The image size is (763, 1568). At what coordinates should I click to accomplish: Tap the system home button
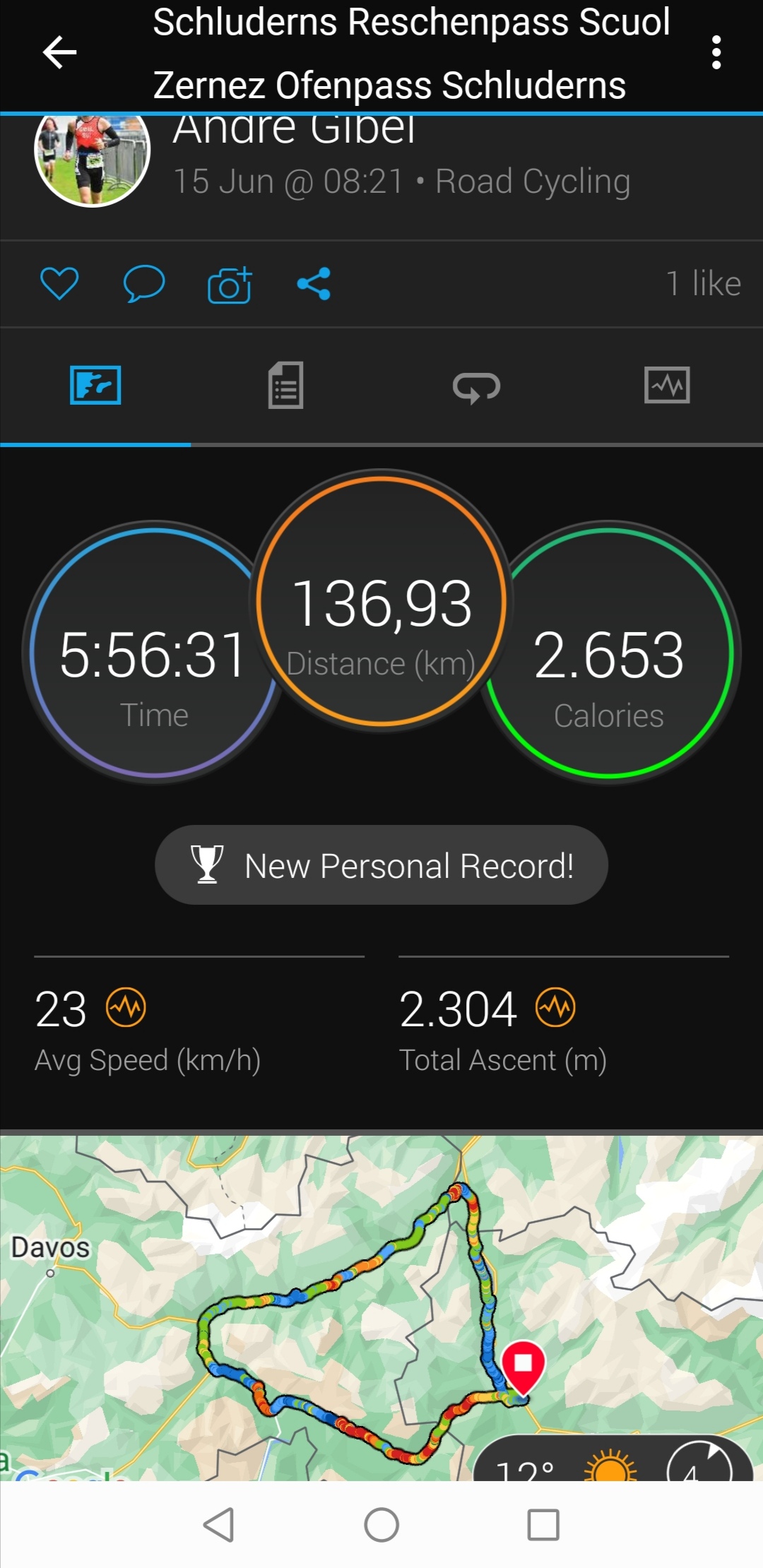381,1525
